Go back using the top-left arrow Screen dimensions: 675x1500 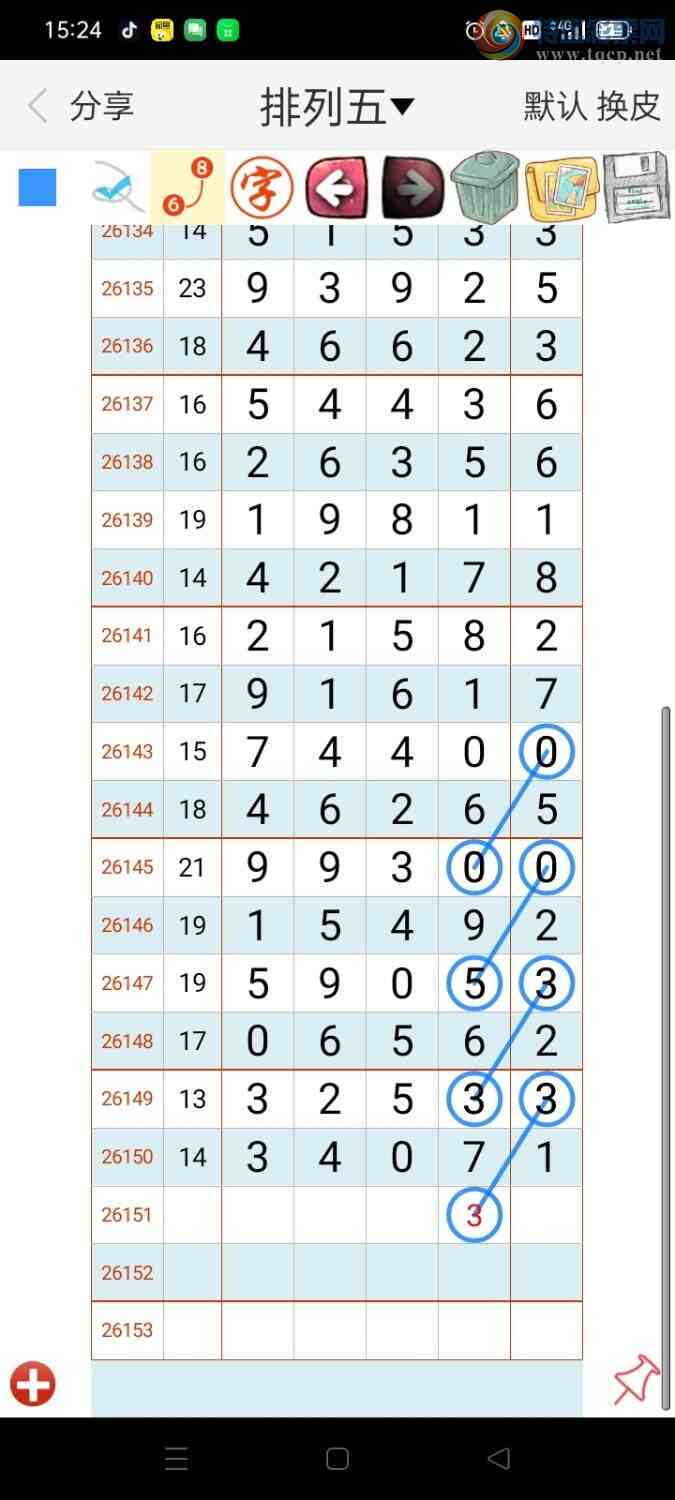[38, 105]
